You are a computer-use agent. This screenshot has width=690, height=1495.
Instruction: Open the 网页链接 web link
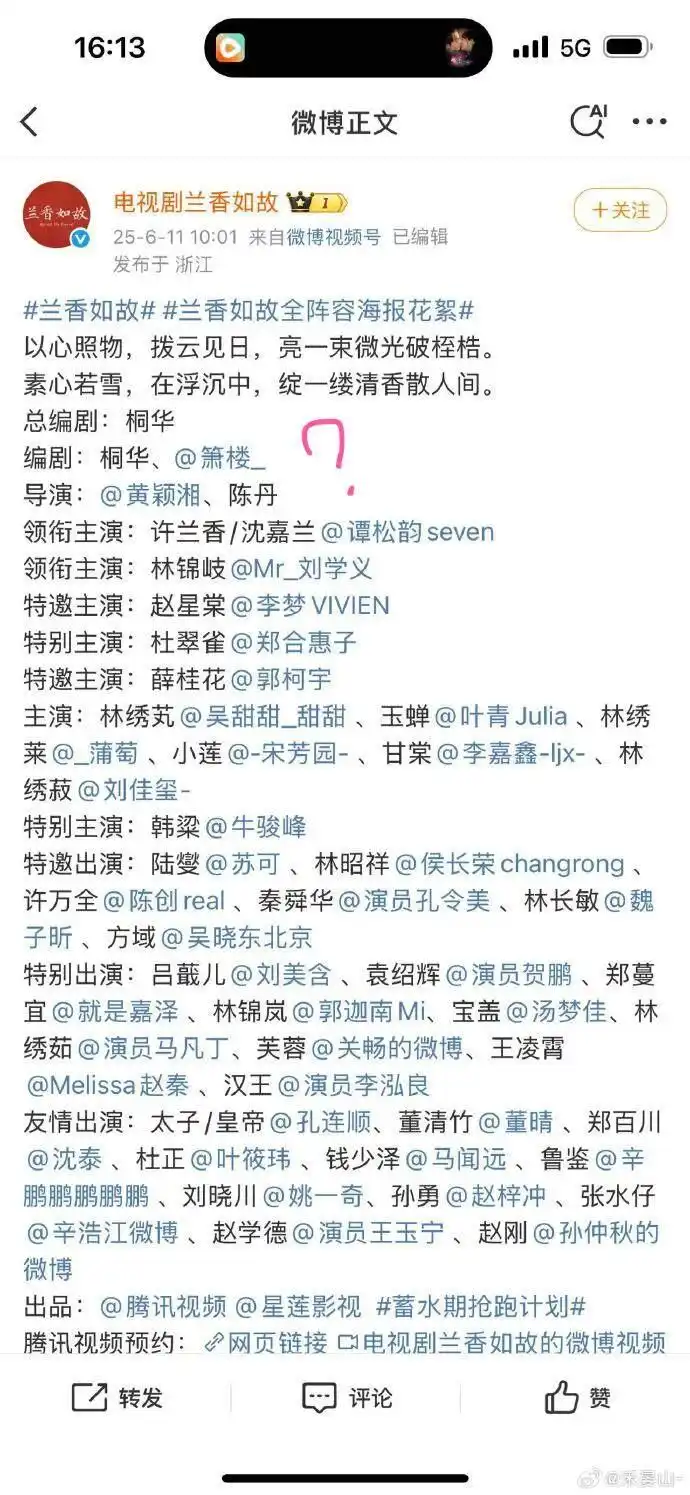point(266,1343)
